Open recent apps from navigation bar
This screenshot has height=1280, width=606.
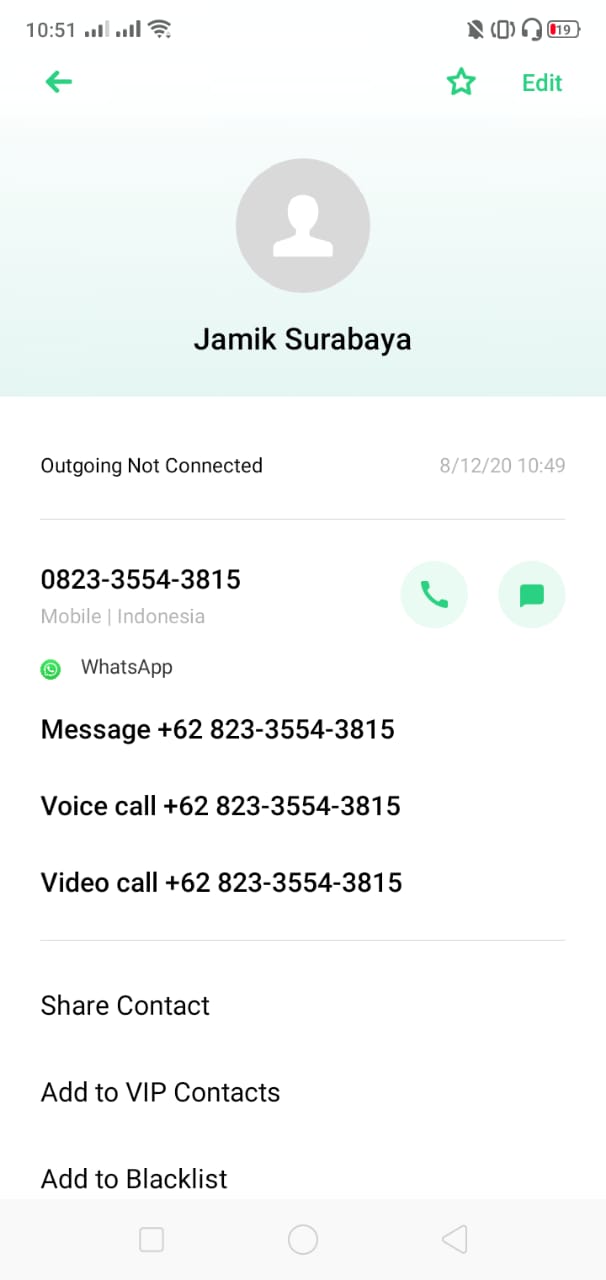(152, 1240)
